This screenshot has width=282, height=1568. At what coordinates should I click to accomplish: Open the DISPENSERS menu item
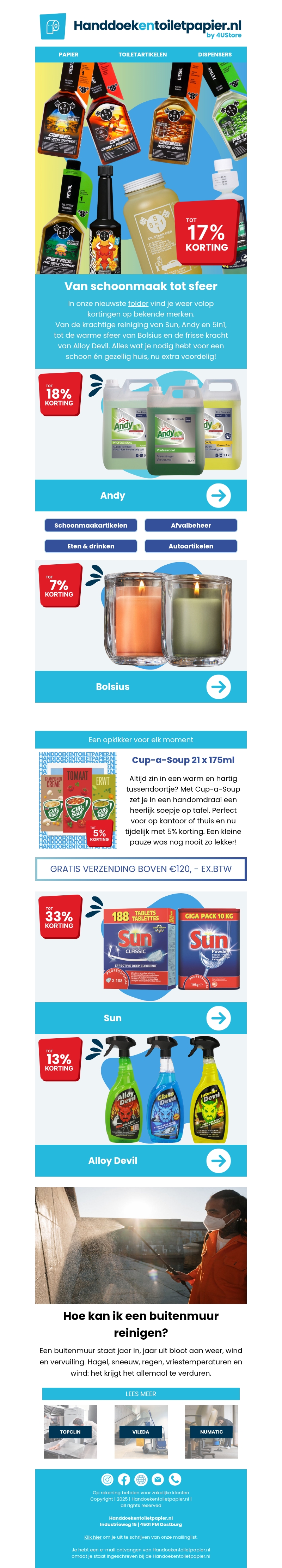(215, 54)
